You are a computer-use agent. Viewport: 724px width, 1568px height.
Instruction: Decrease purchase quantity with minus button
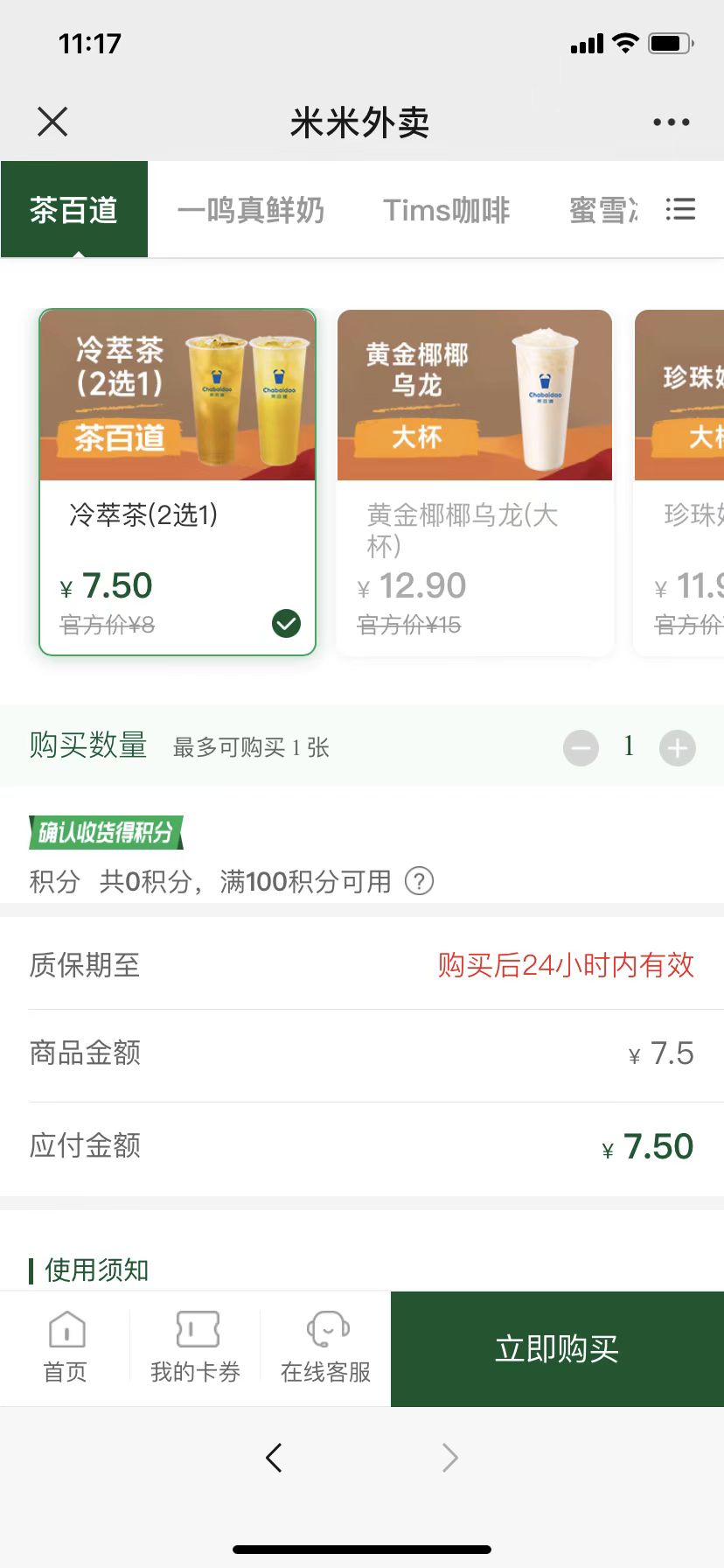pos(581,748)
